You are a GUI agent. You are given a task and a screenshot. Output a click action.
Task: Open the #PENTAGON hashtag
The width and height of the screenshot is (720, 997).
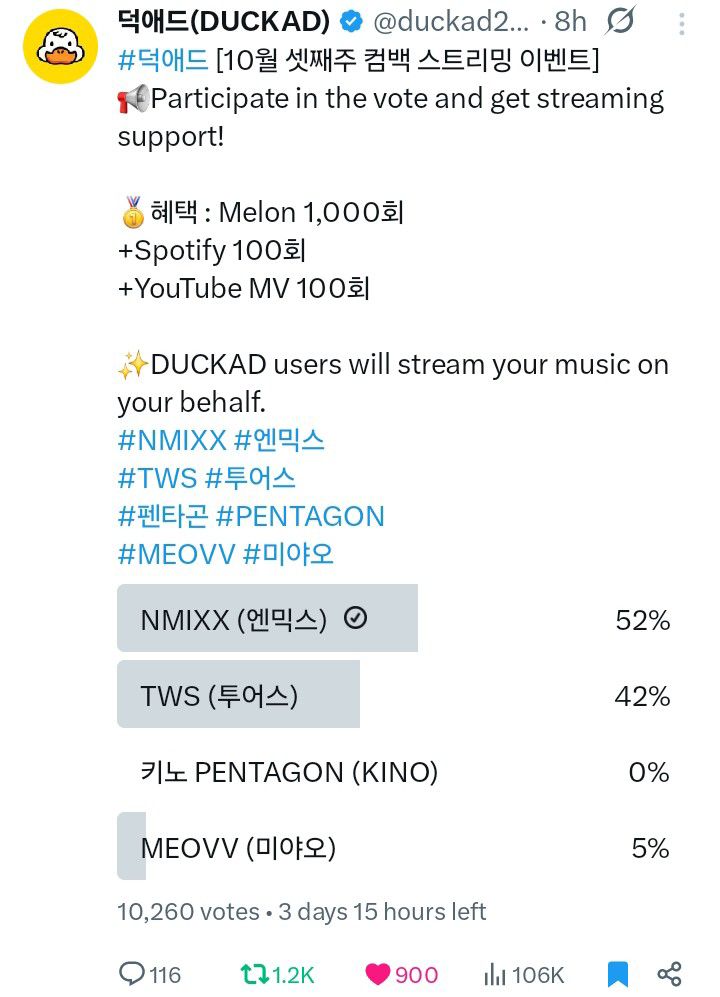(x=299, y=516)
